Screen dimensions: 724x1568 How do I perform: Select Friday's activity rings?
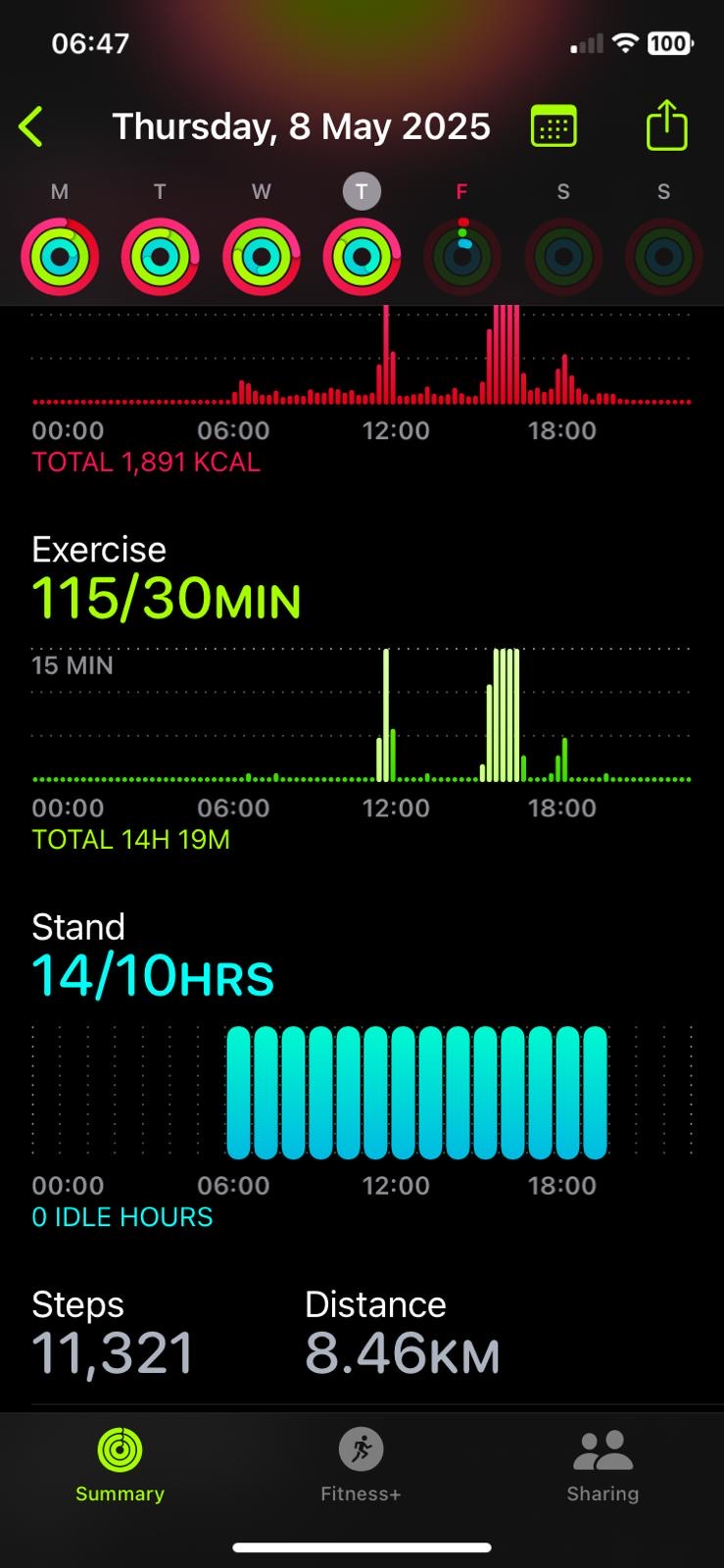point(462,257)
